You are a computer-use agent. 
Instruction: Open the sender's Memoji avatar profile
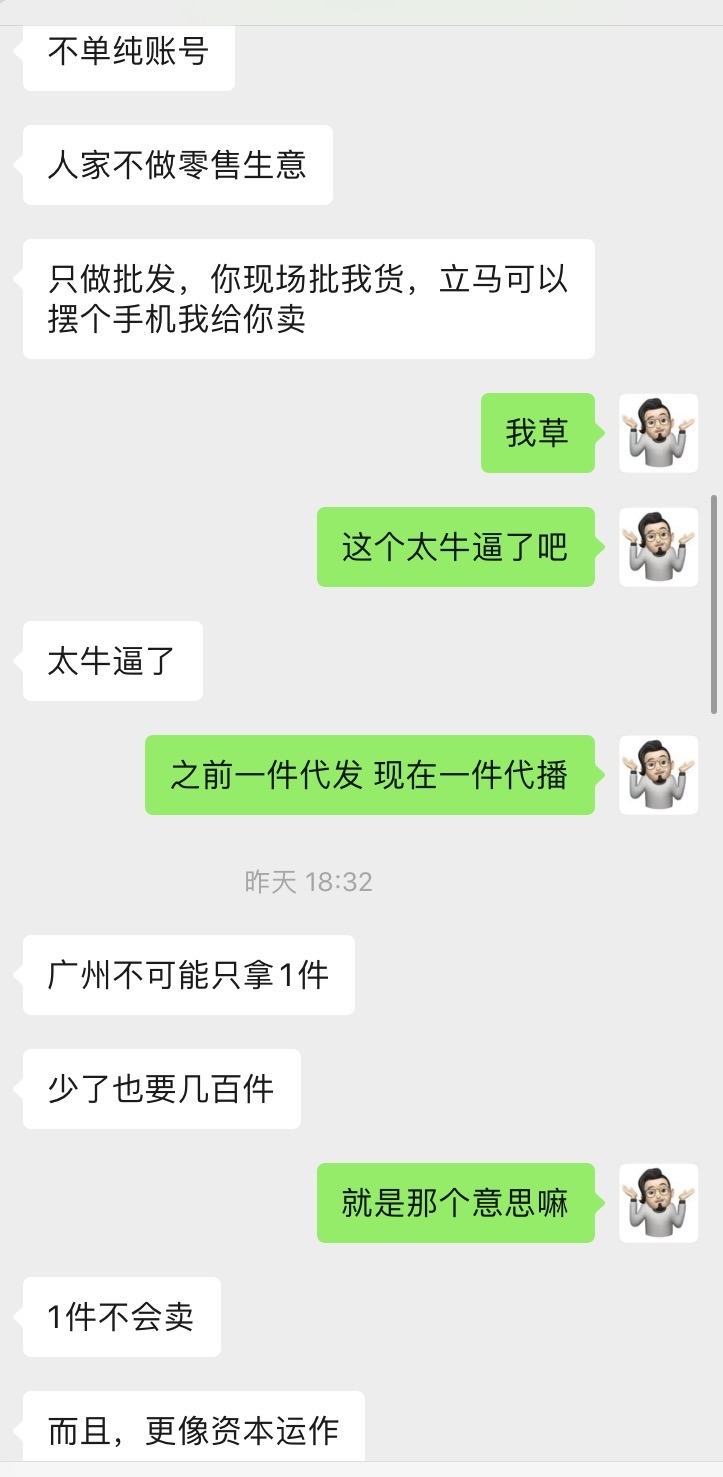coord(658,434)
